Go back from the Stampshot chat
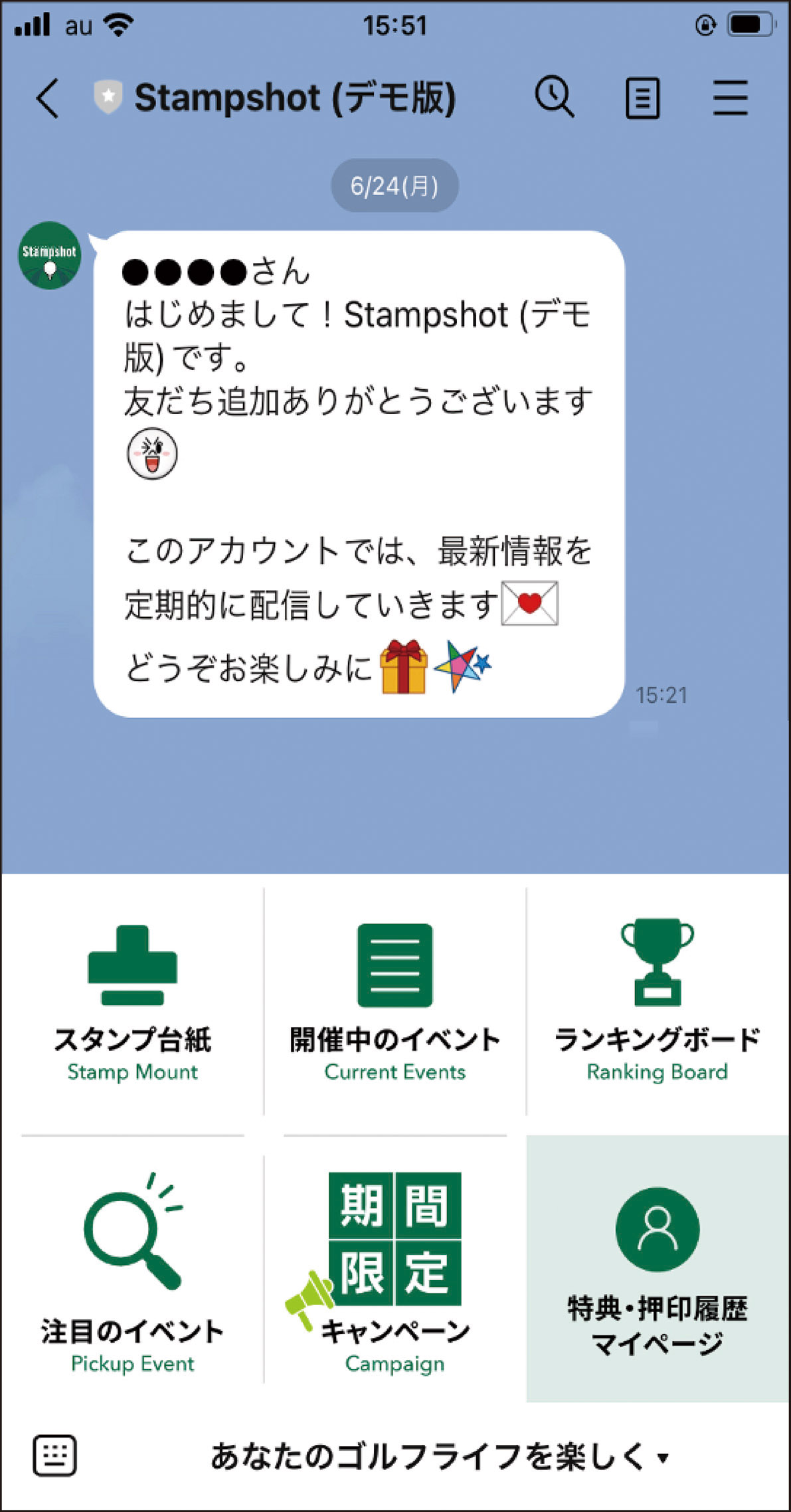Viewport: 791px width, 1512px height. (47, 98)
